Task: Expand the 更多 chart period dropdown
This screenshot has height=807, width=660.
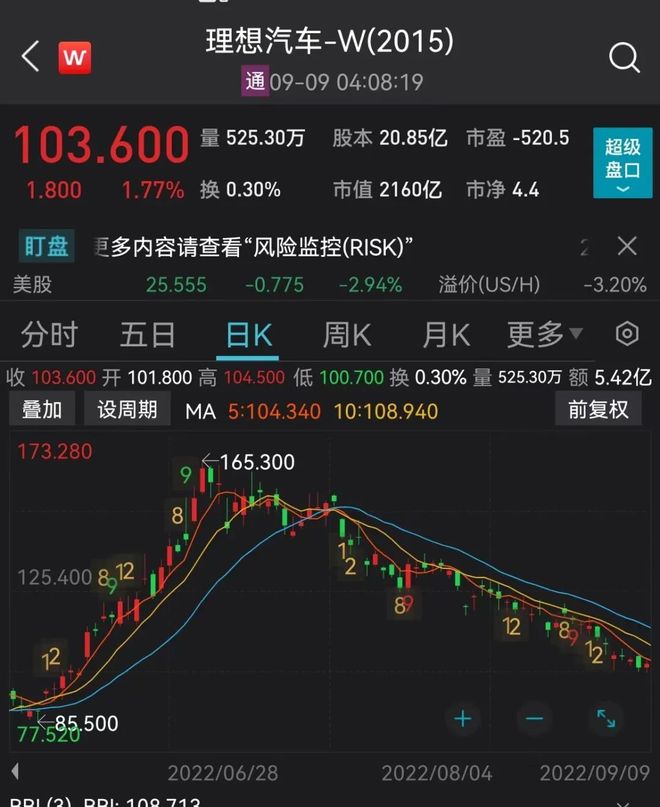Action: [x=544, y=335]
